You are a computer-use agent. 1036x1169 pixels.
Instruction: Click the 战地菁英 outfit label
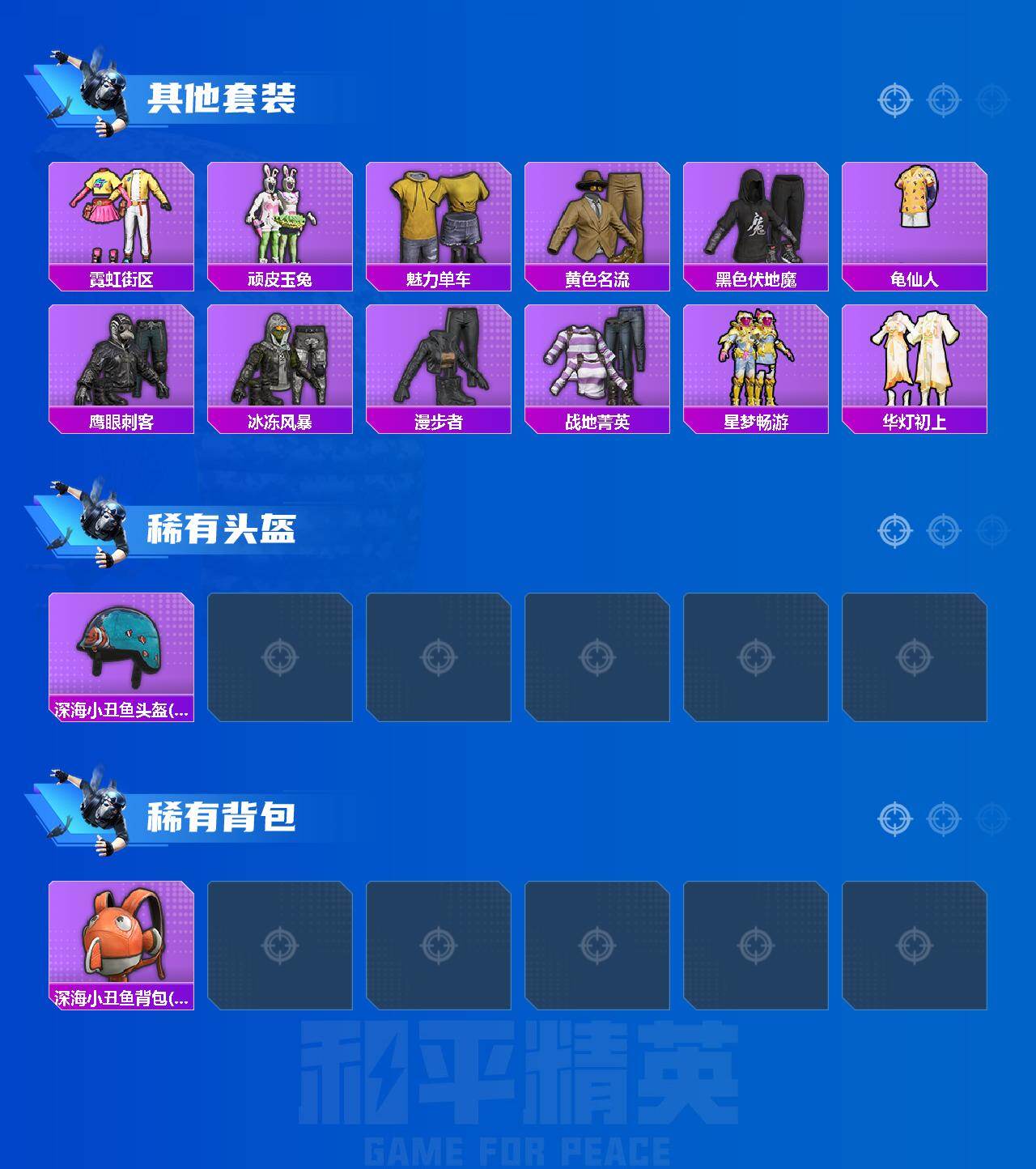[x=597, y=421]
